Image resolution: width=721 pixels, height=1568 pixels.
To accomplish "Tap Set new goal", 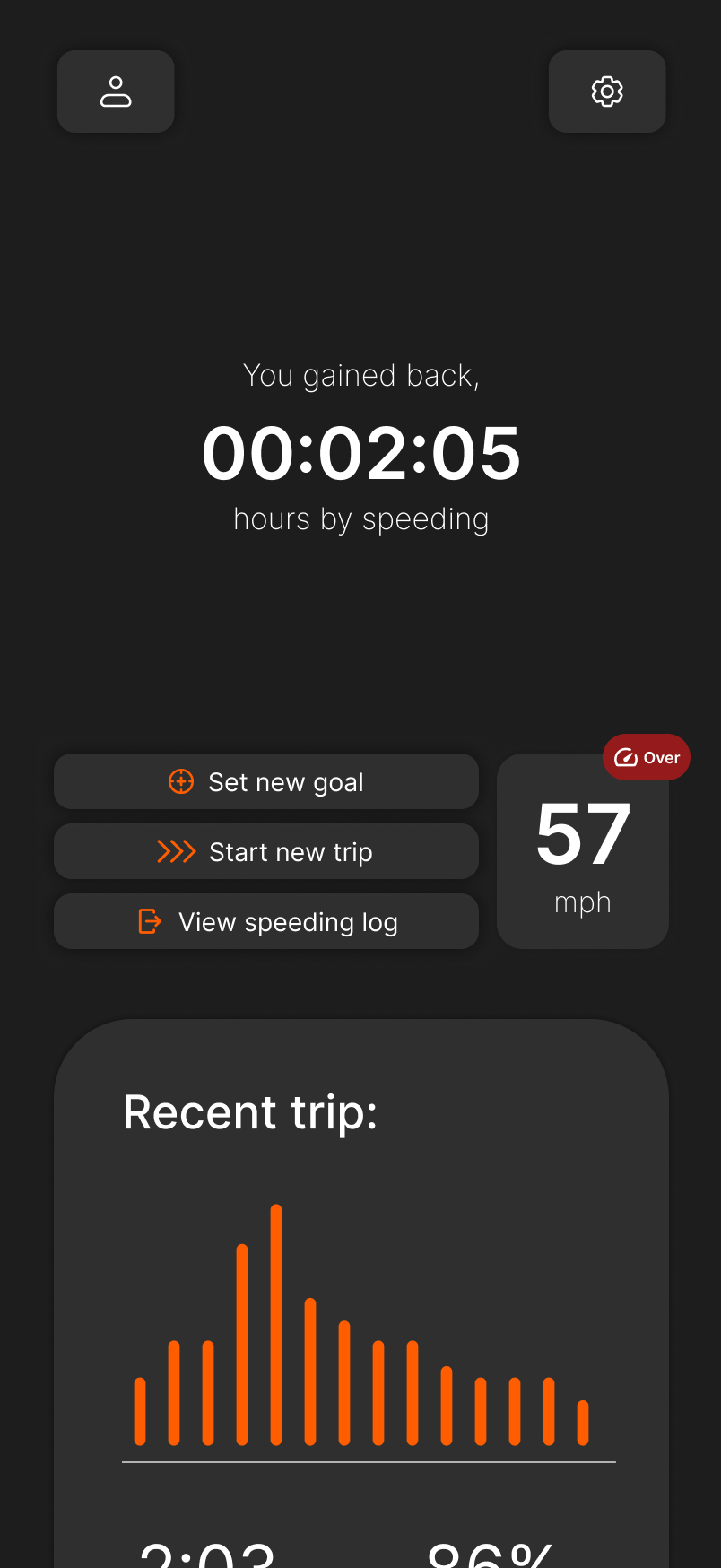I will (266, 782).
